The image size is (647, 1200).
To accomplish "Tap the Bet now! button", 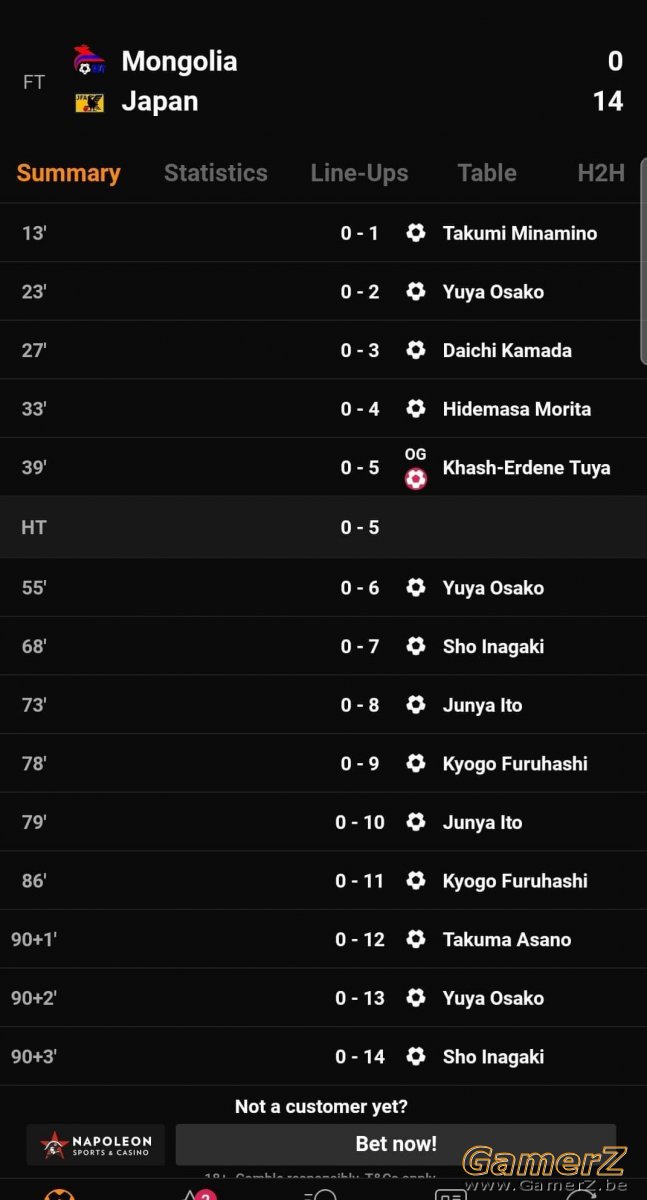I will [x=396, y=1144].
